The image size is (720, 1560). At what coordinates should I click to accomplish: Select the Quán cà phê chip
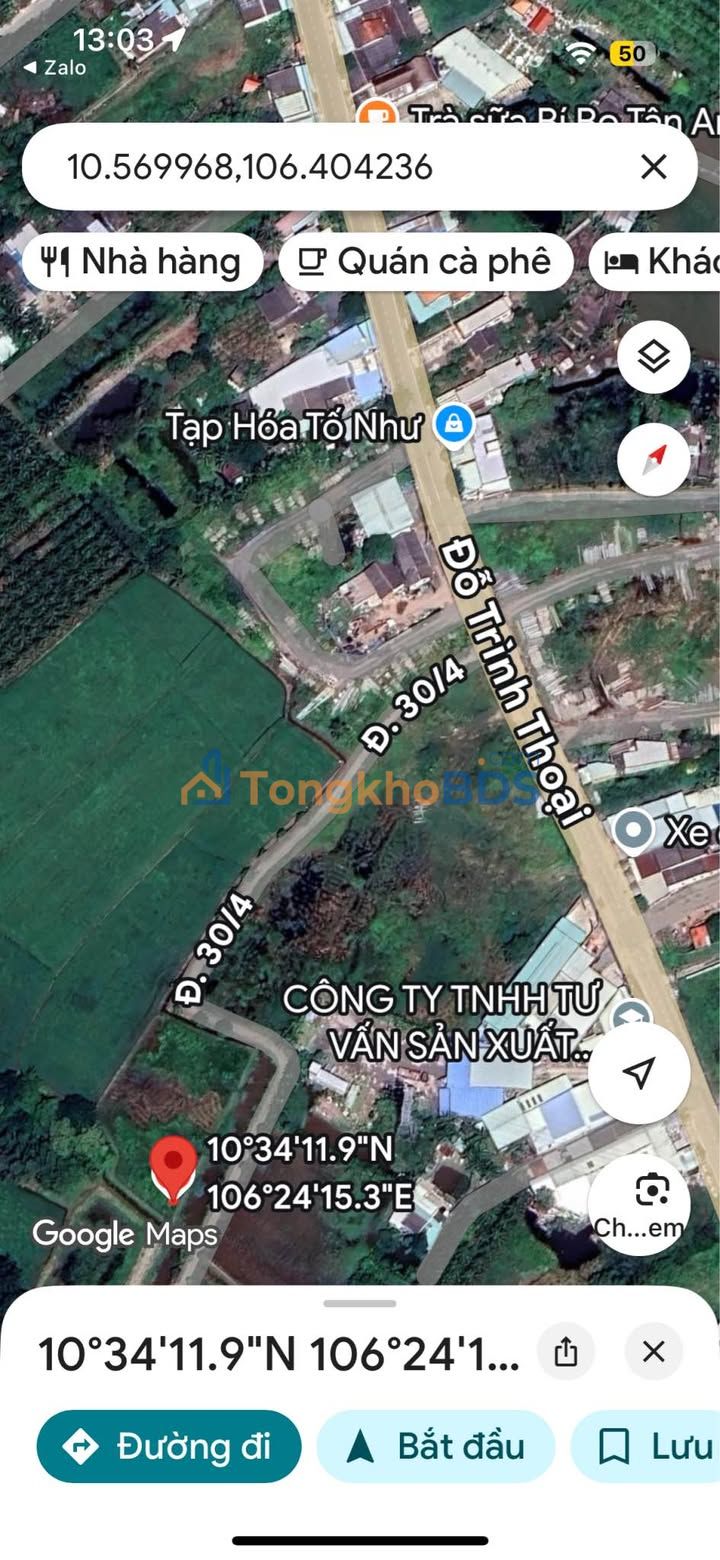point(426,262)
